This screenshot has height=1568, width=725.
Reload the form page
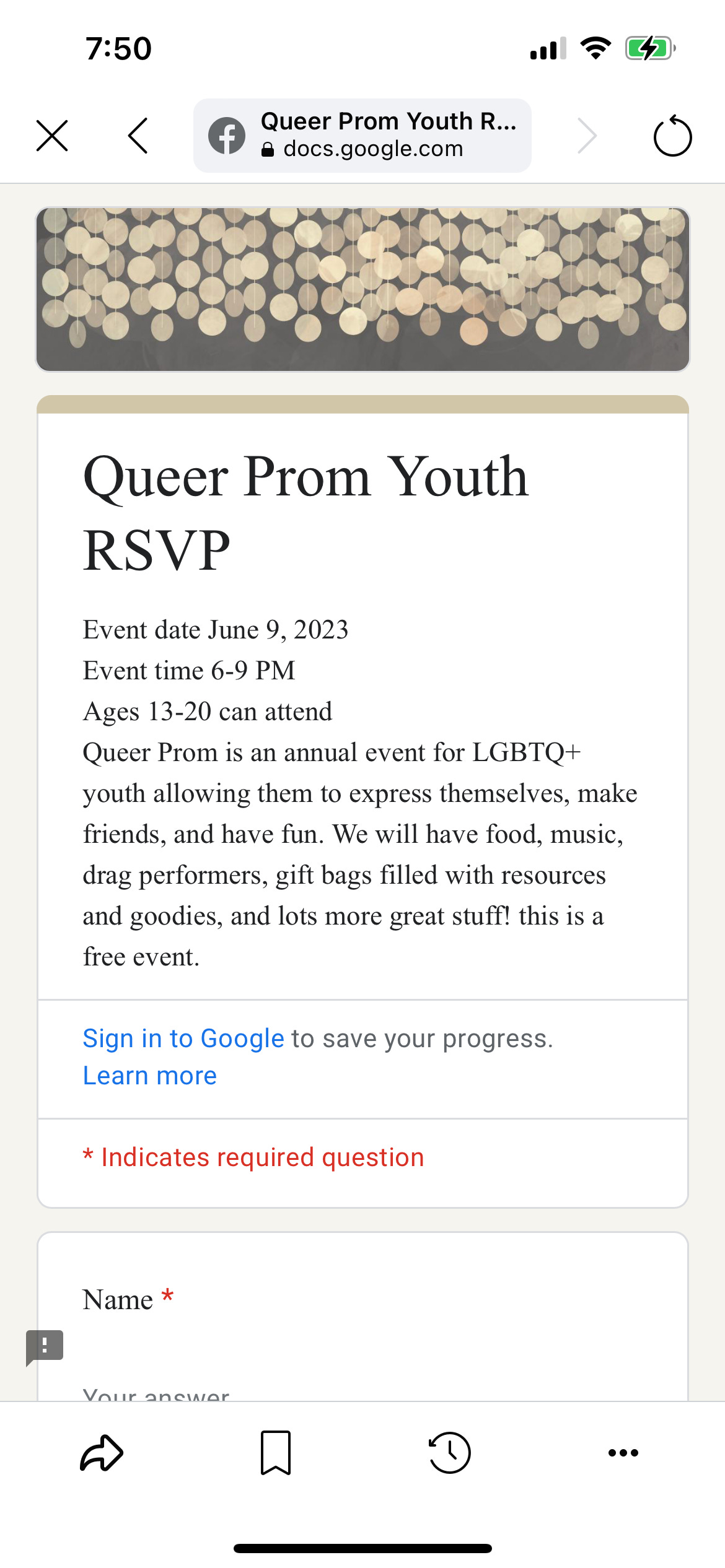pos(672,136)
